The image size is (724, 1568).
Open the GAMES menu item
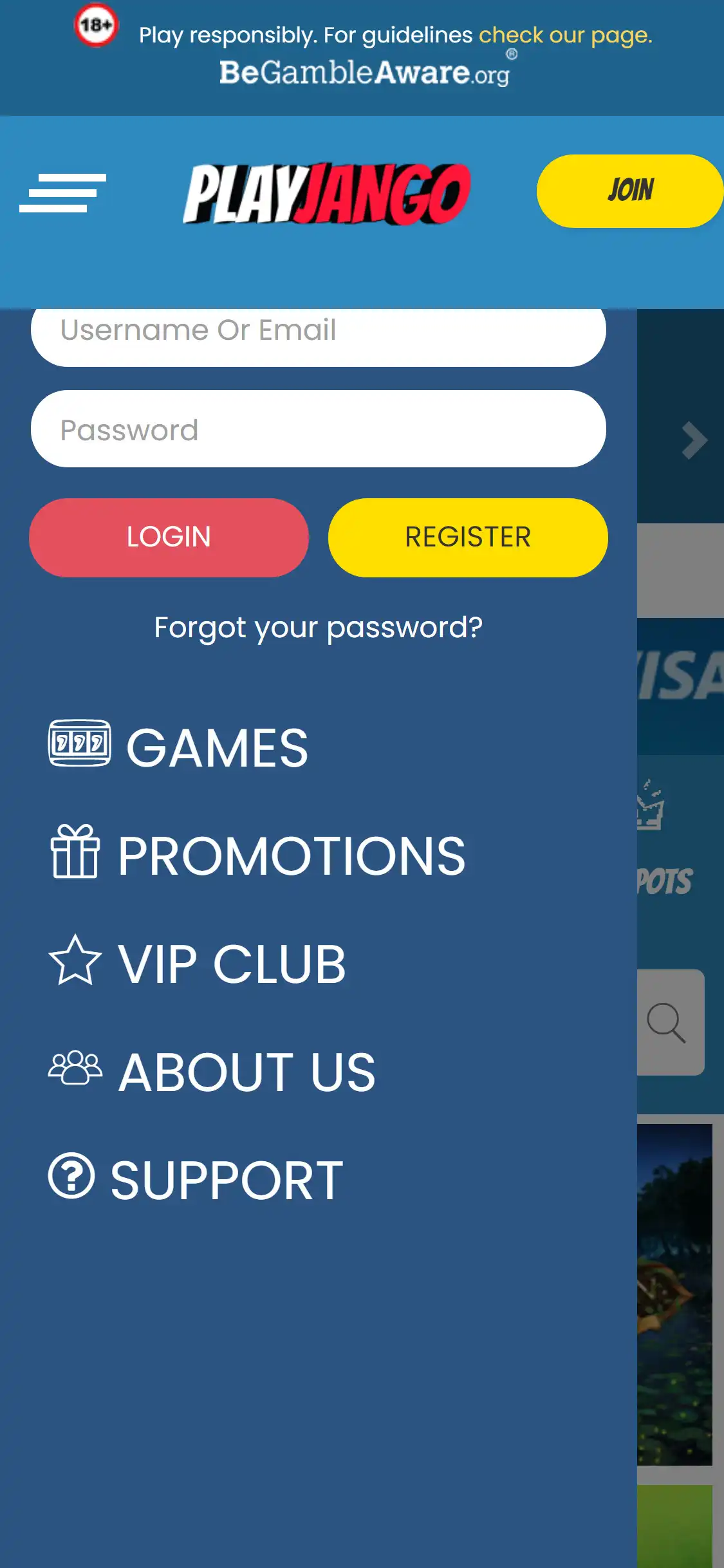tap(179, 747)
